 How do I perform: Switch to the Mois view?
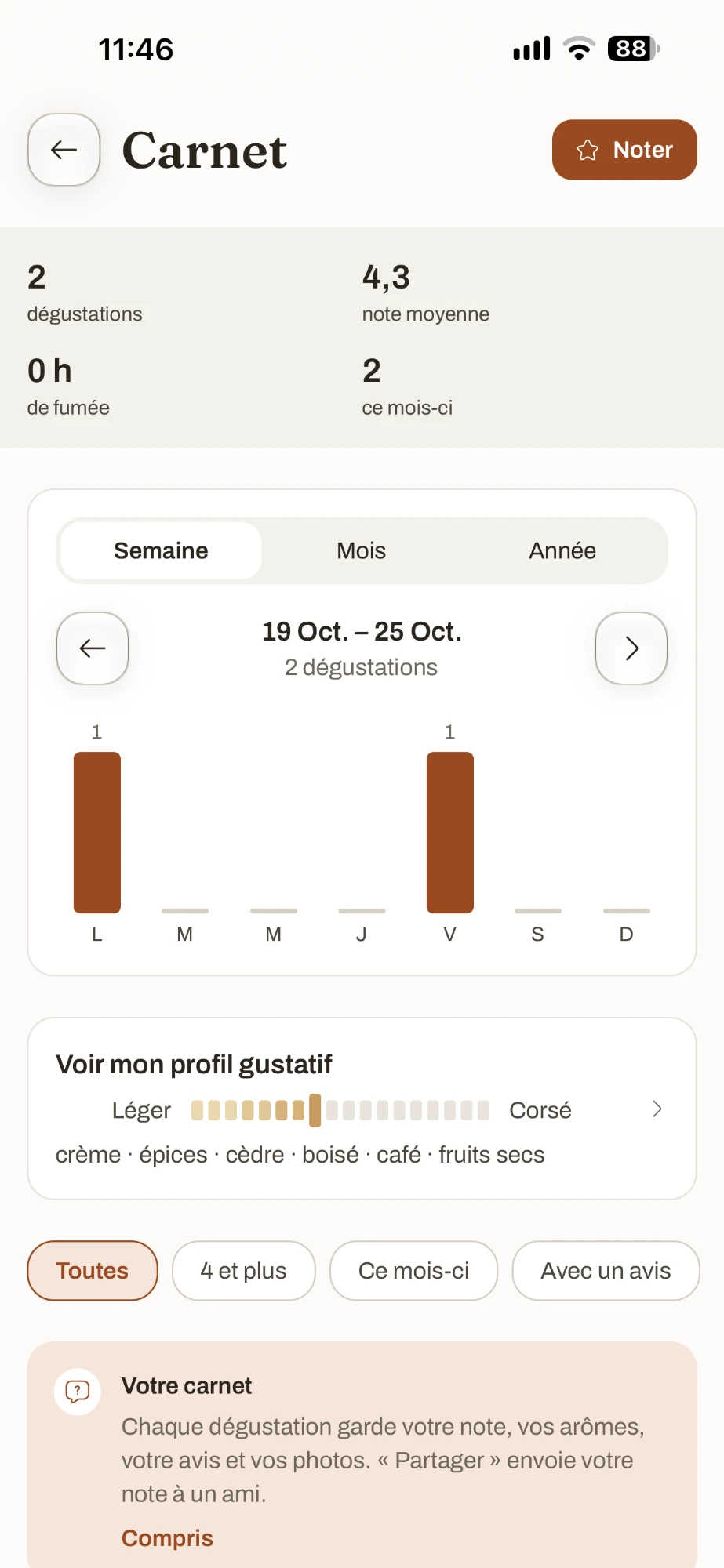pos(362,550)
